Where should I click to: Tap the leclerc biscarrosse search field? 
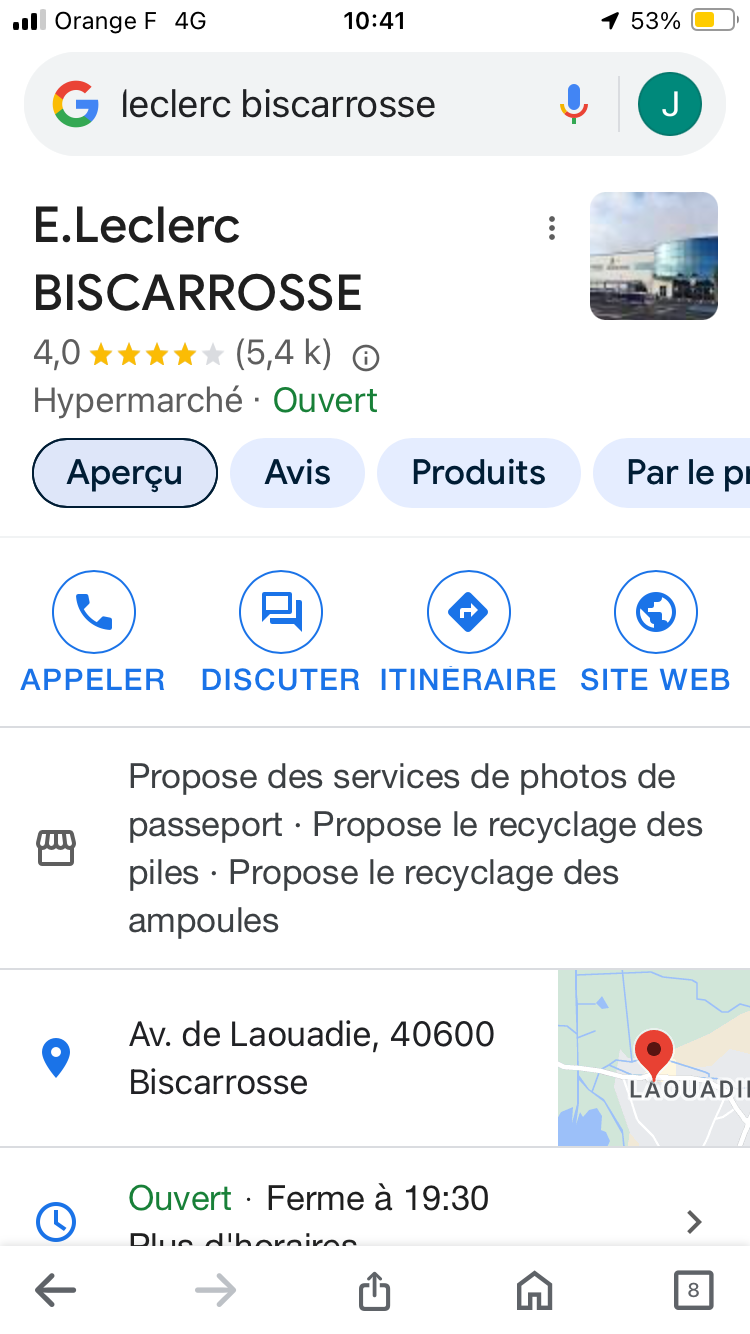click(x=300, y=104)
